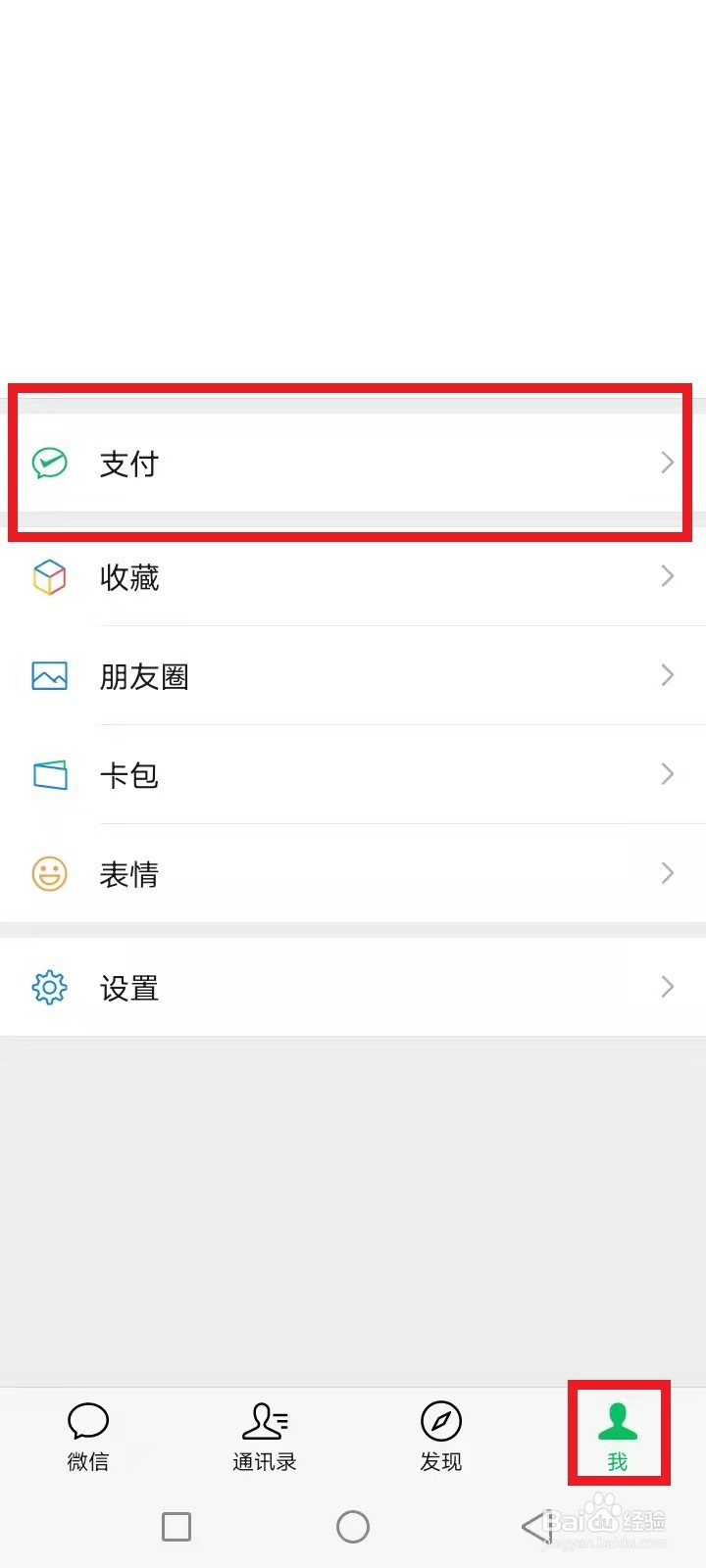Image resolution: width=706 pixels, height=1568 pixels.
Task: Expand the 设置 row chevron
Action: (x=667, y=987)
